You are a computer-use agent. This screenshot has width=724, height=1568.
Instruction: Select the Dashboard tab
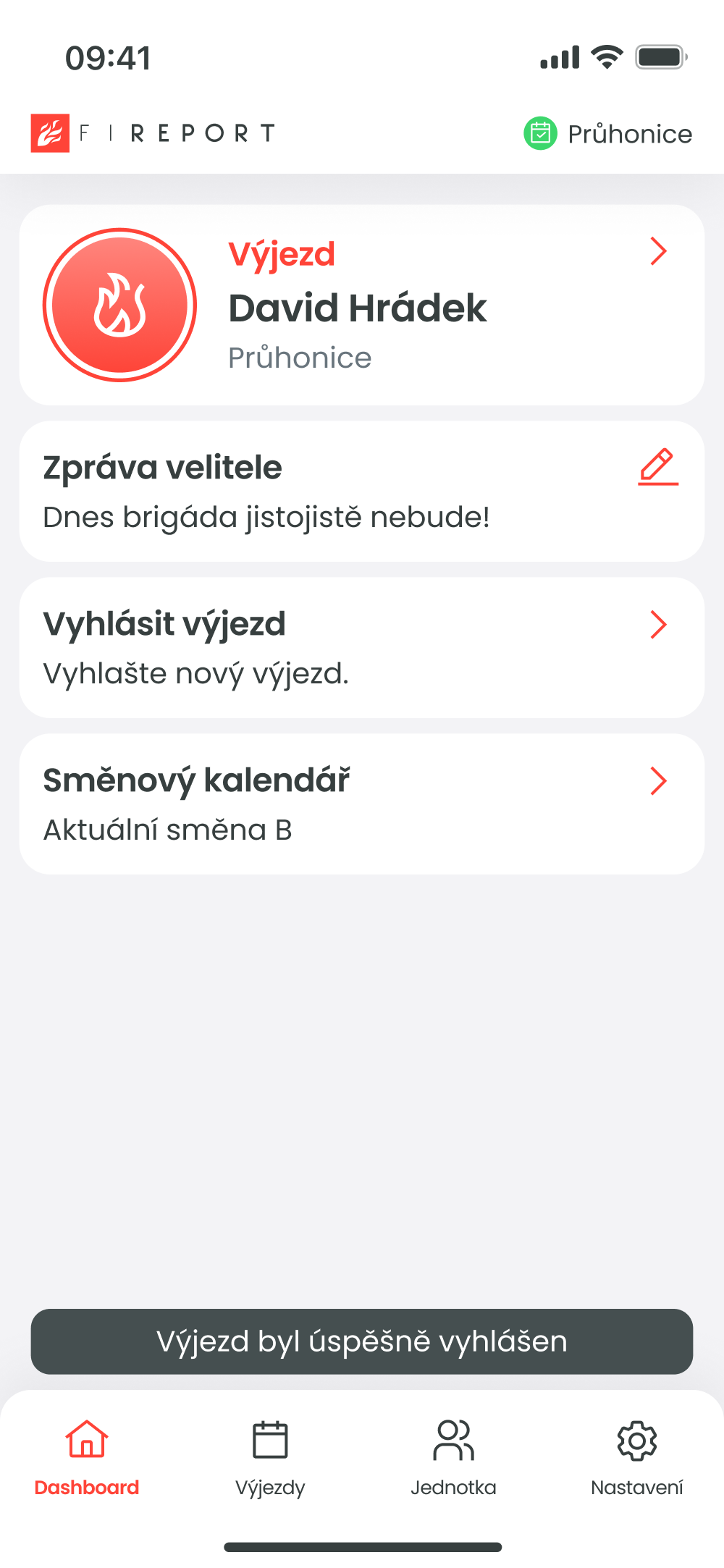click(x=87, y=1457)
